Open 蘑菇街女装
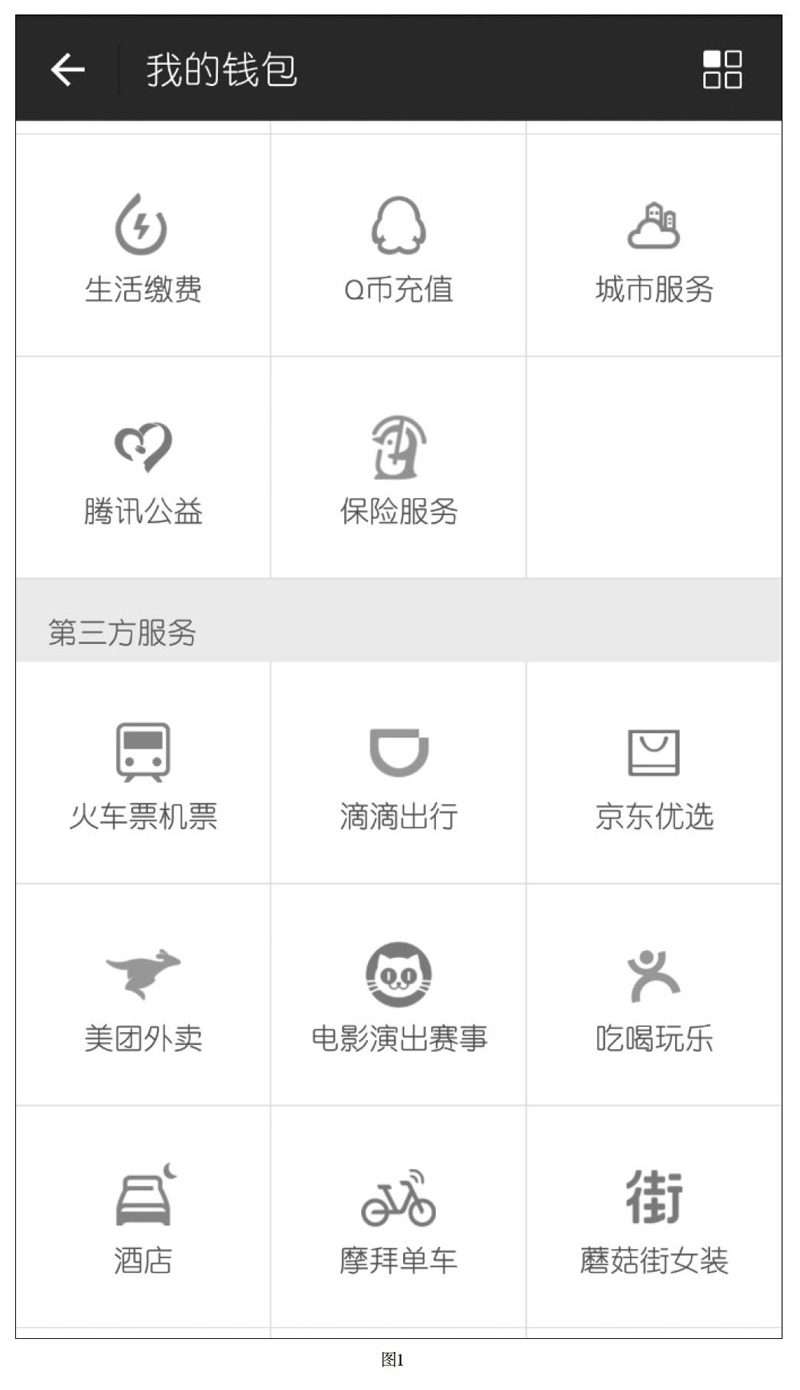Viewport: 800px width, 1390px height. tap(654, 1217)
